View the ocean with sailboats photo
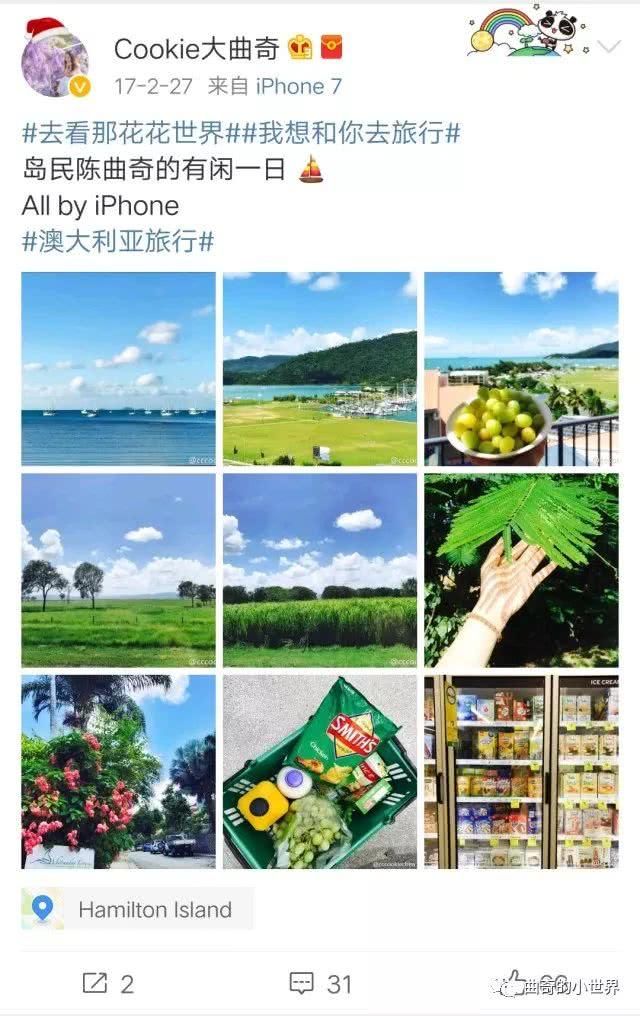 pyautogui.click(x=118, y=369)
